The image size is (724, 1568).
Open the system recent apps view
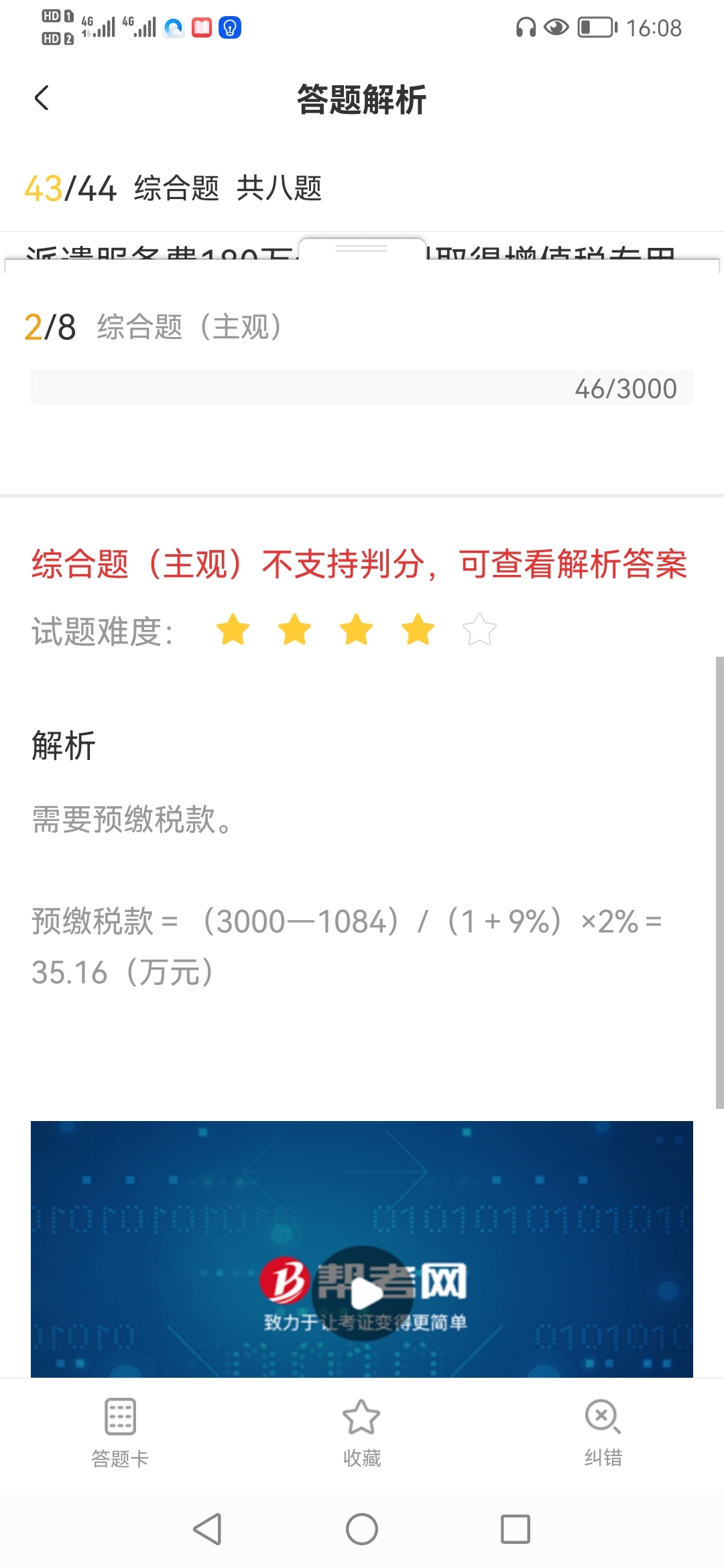516,1529
